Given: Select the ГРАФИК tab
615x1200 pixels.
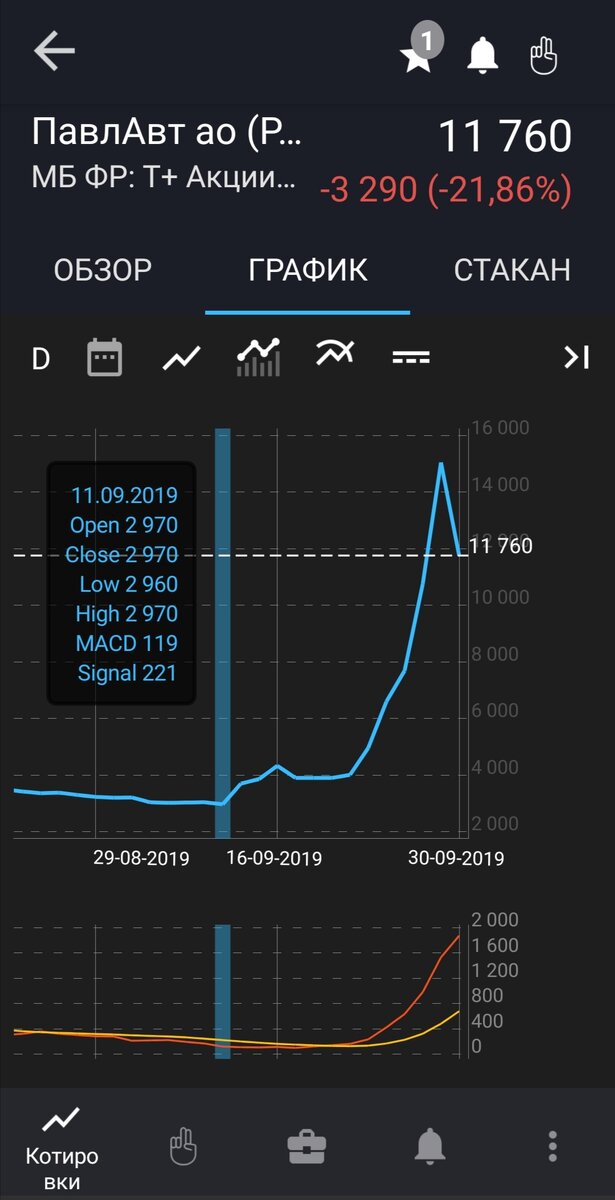Looking at the screenshot, I should (308, 270).
